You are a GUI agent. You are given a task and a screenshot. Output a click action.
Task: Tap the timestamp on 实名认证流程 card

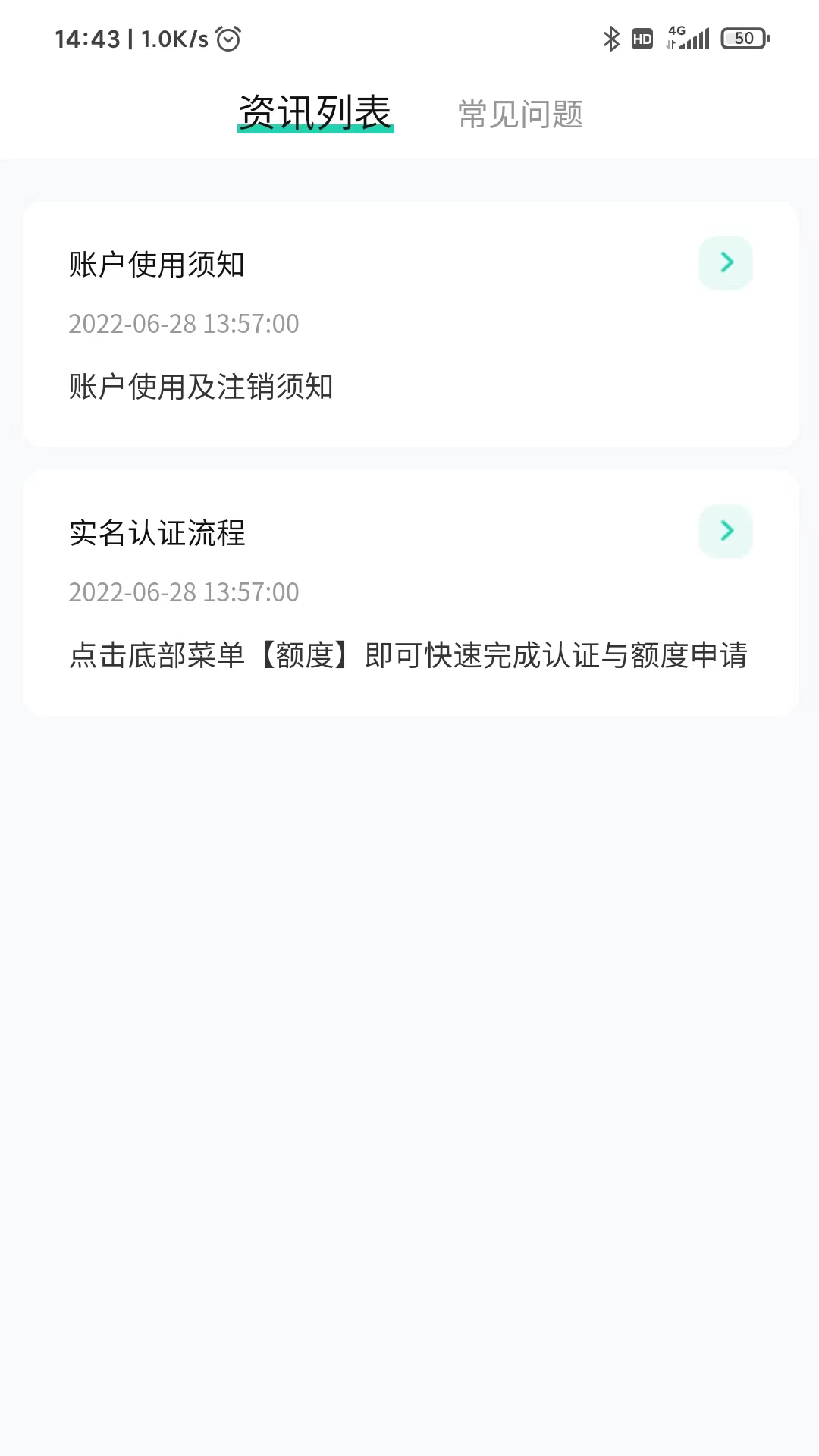(184, 592)
